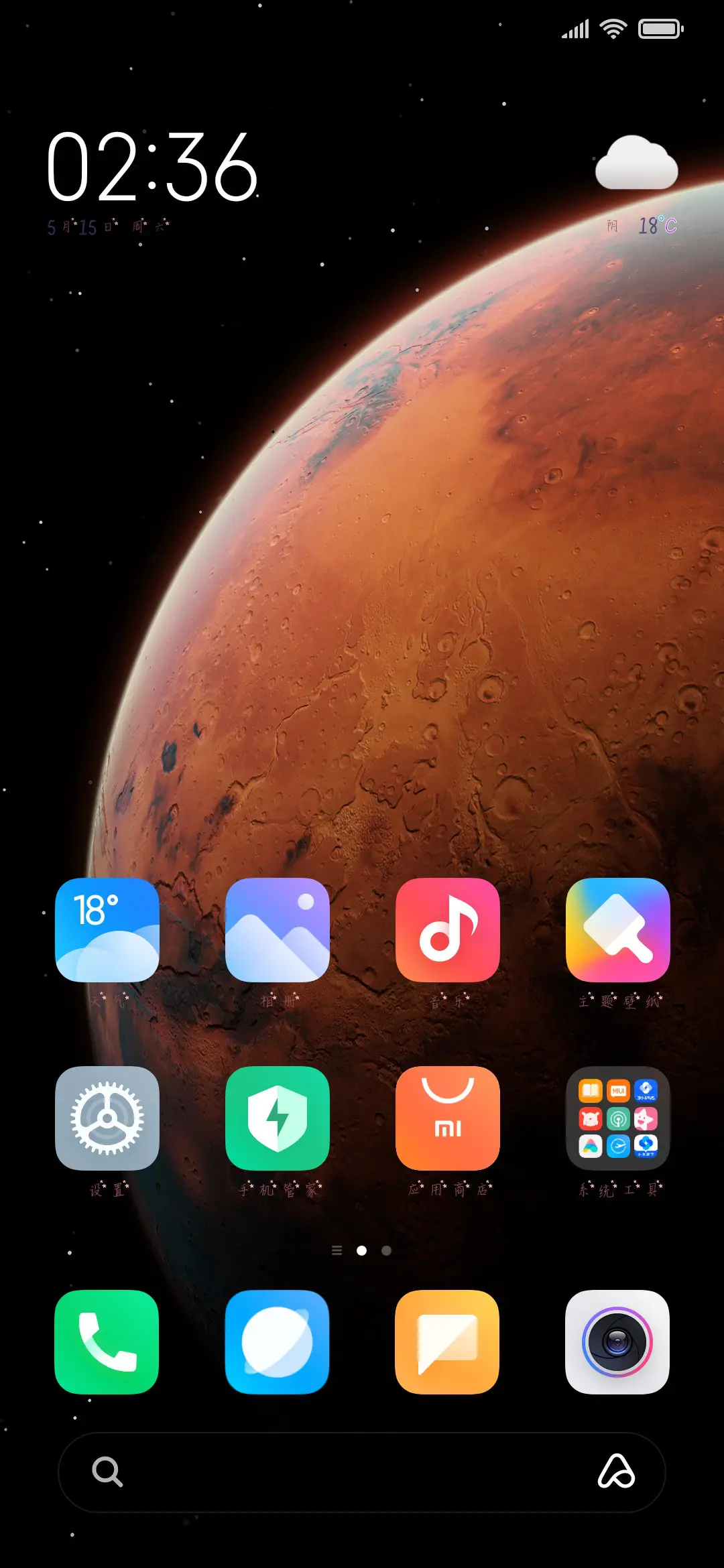724x1568 pixels.
Task: Open the Gallery app (相册)
Action: (278, 929)
